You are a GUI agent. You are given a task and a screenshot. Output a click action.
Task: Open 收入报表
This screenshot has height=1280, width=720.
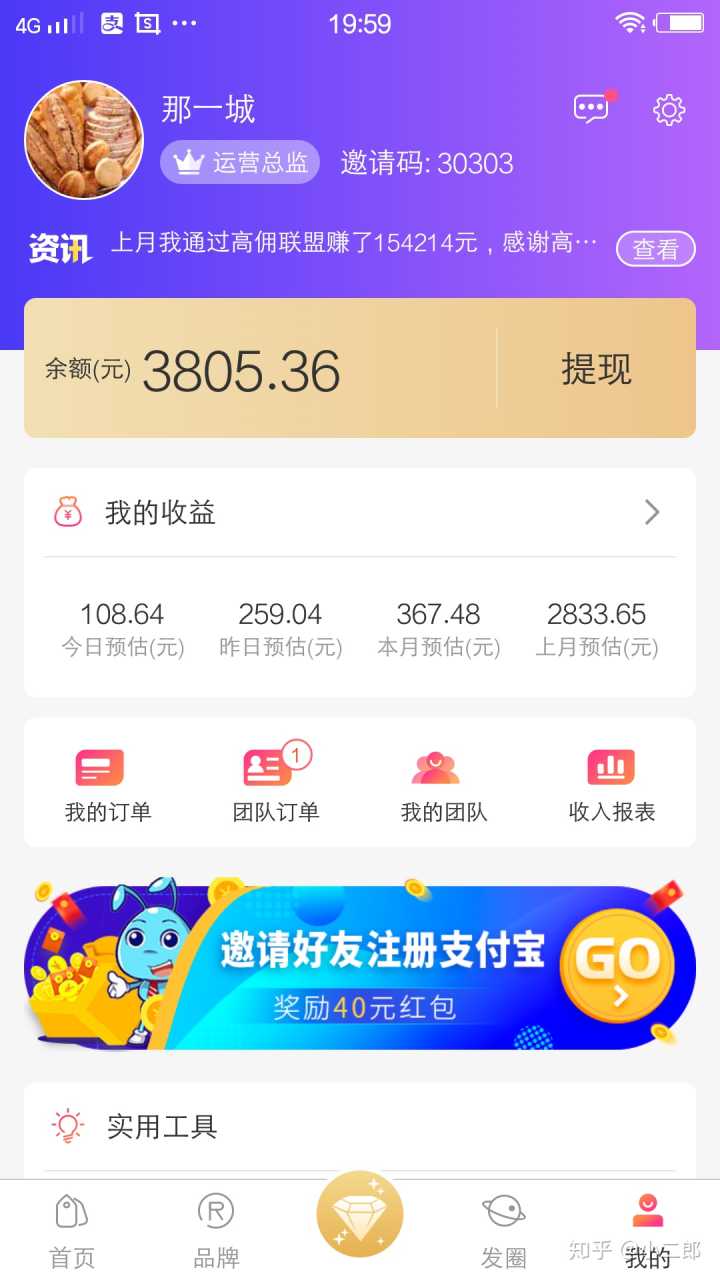click(x=611, y=785)
